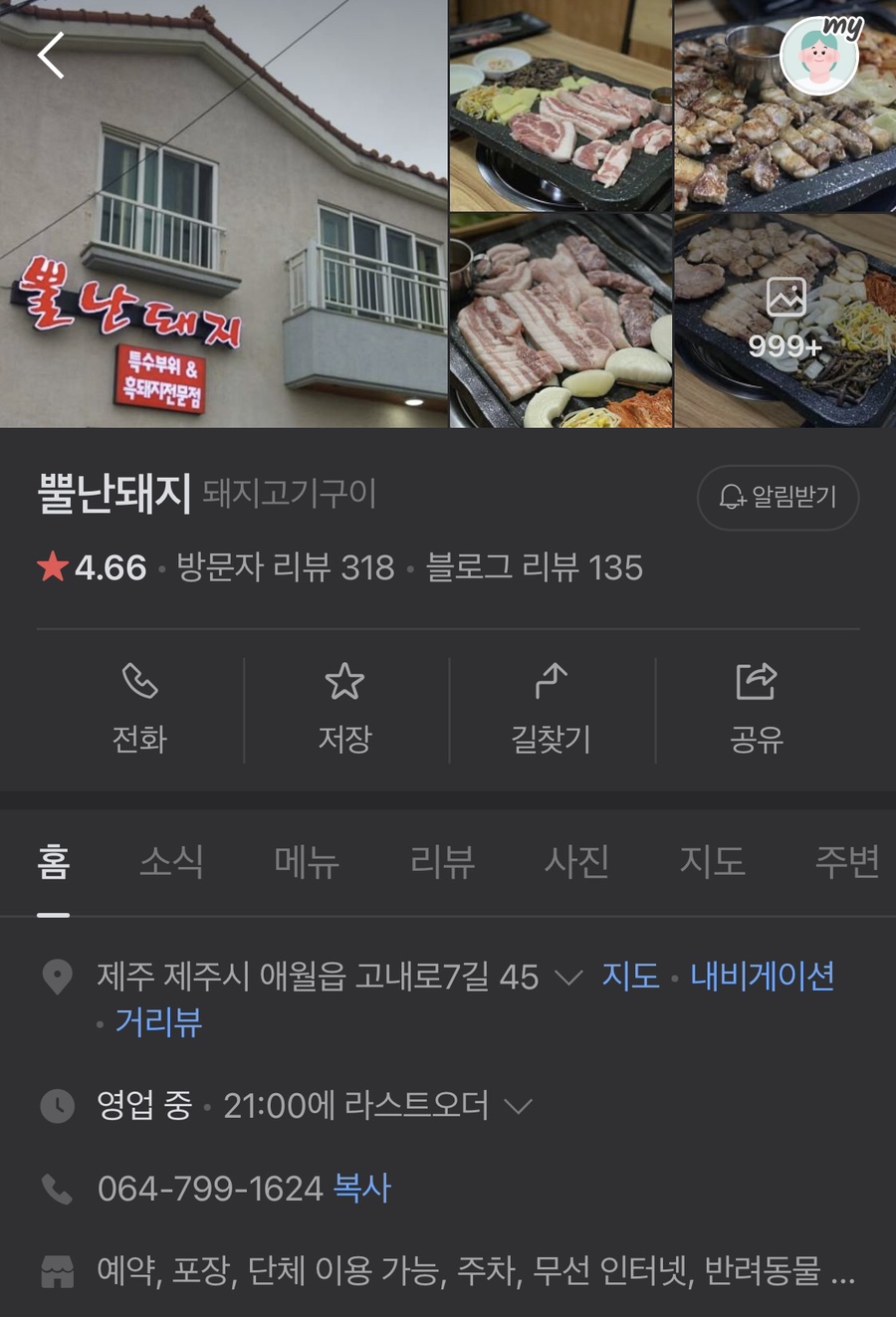Tap the 알림받기 notification button

[x=778, y=497]
